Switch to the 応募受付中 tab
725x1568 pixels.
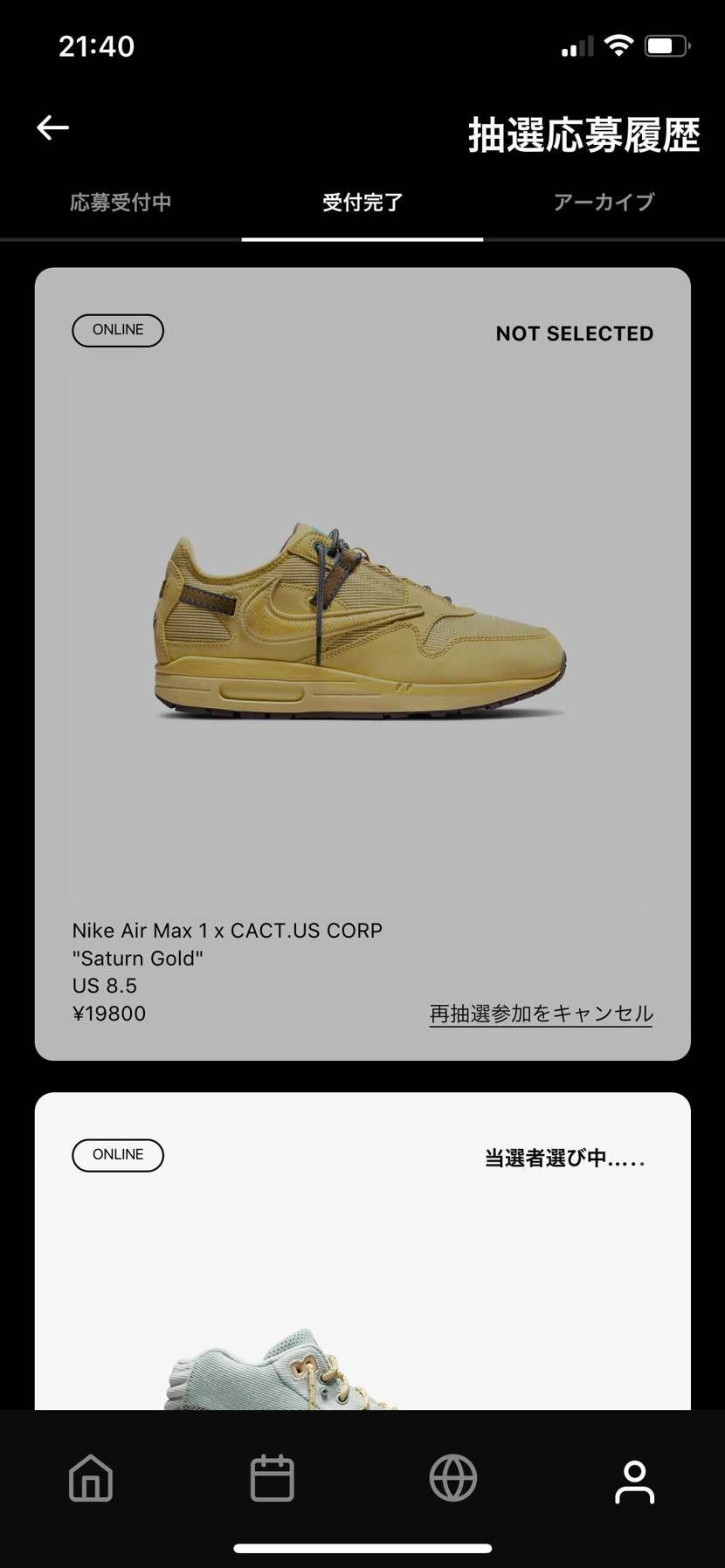(x=121, y=203)
